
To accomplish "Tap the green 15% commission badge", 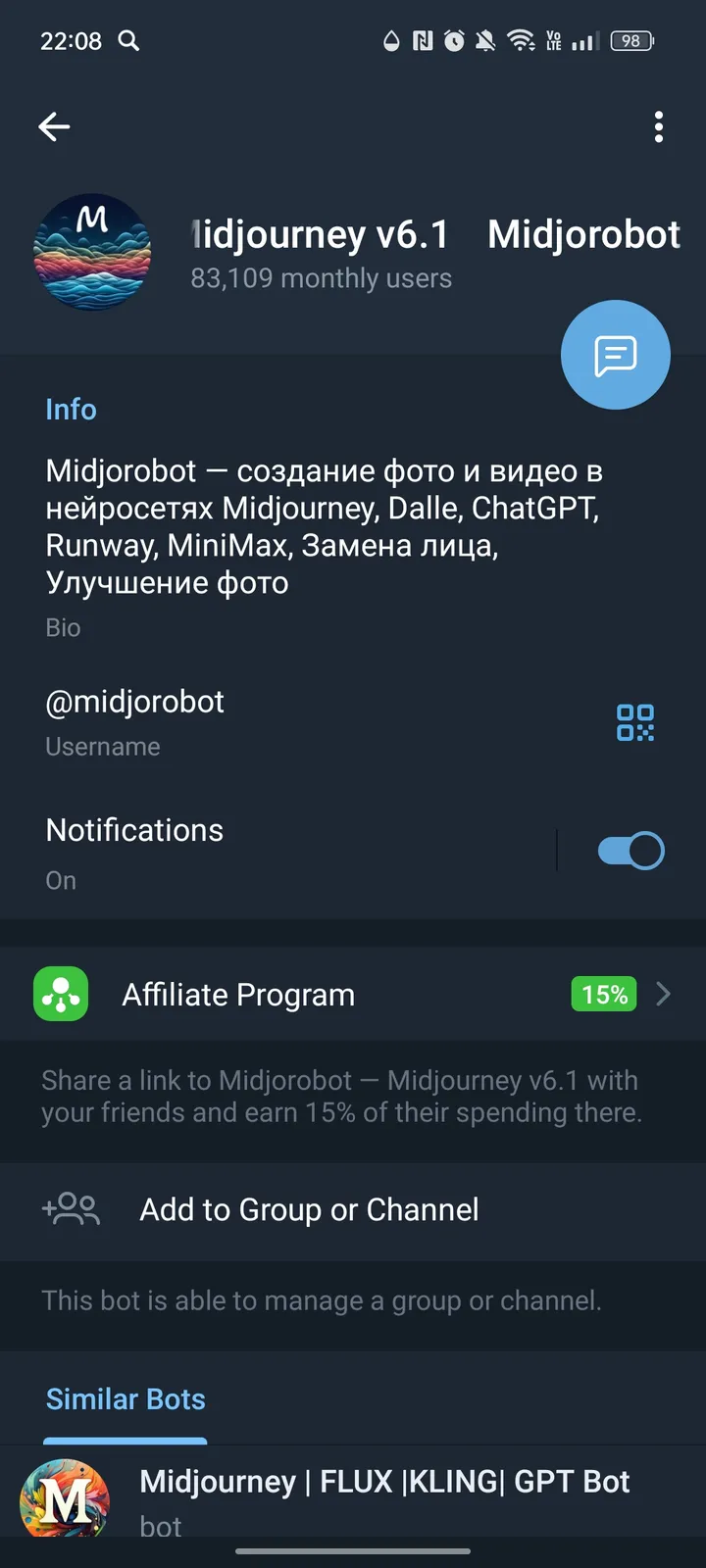I will [603, 994].
